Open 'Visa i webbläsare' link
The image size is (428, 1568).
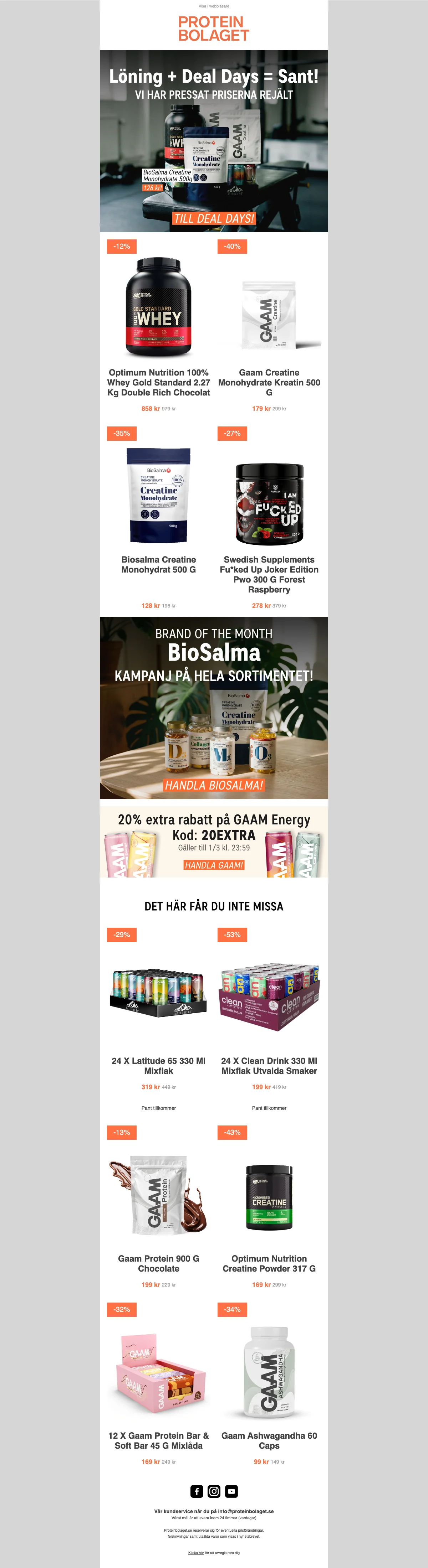213,6
